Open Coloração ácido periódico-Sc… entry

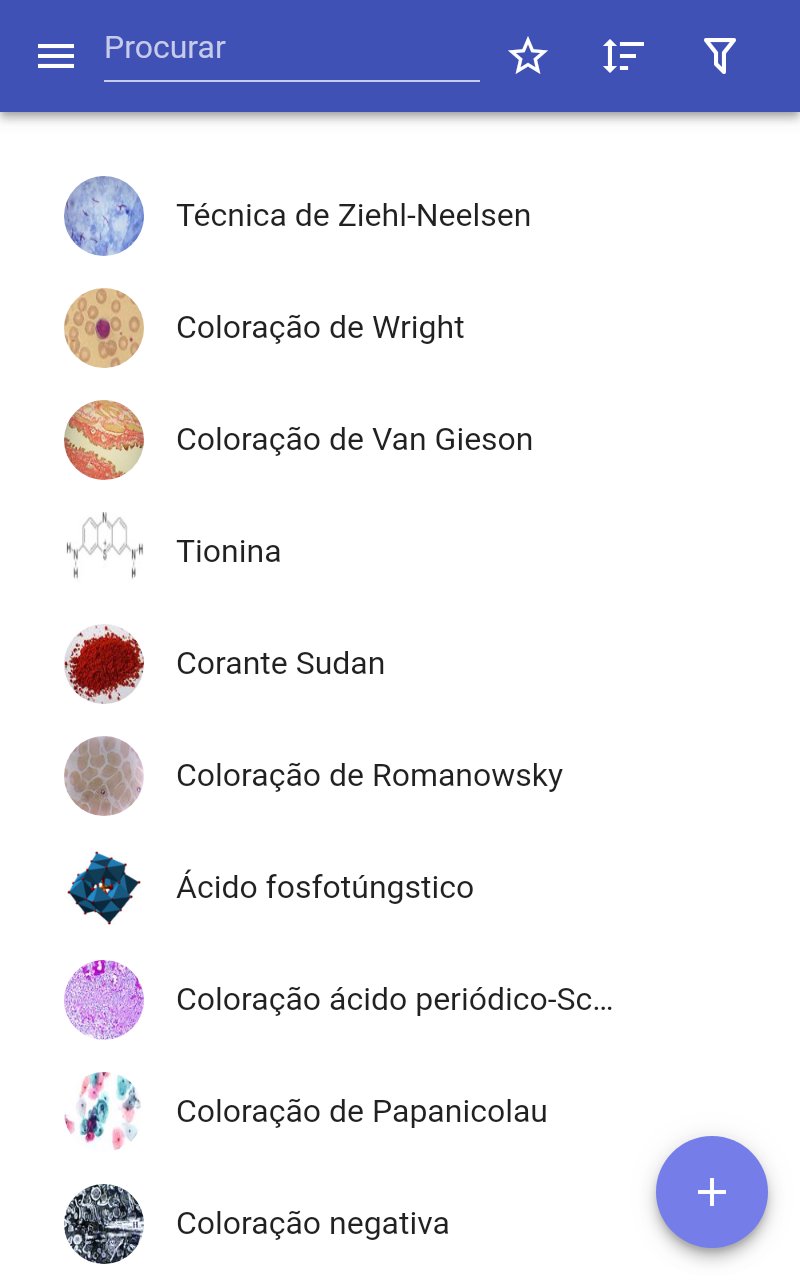(394, 1000)
